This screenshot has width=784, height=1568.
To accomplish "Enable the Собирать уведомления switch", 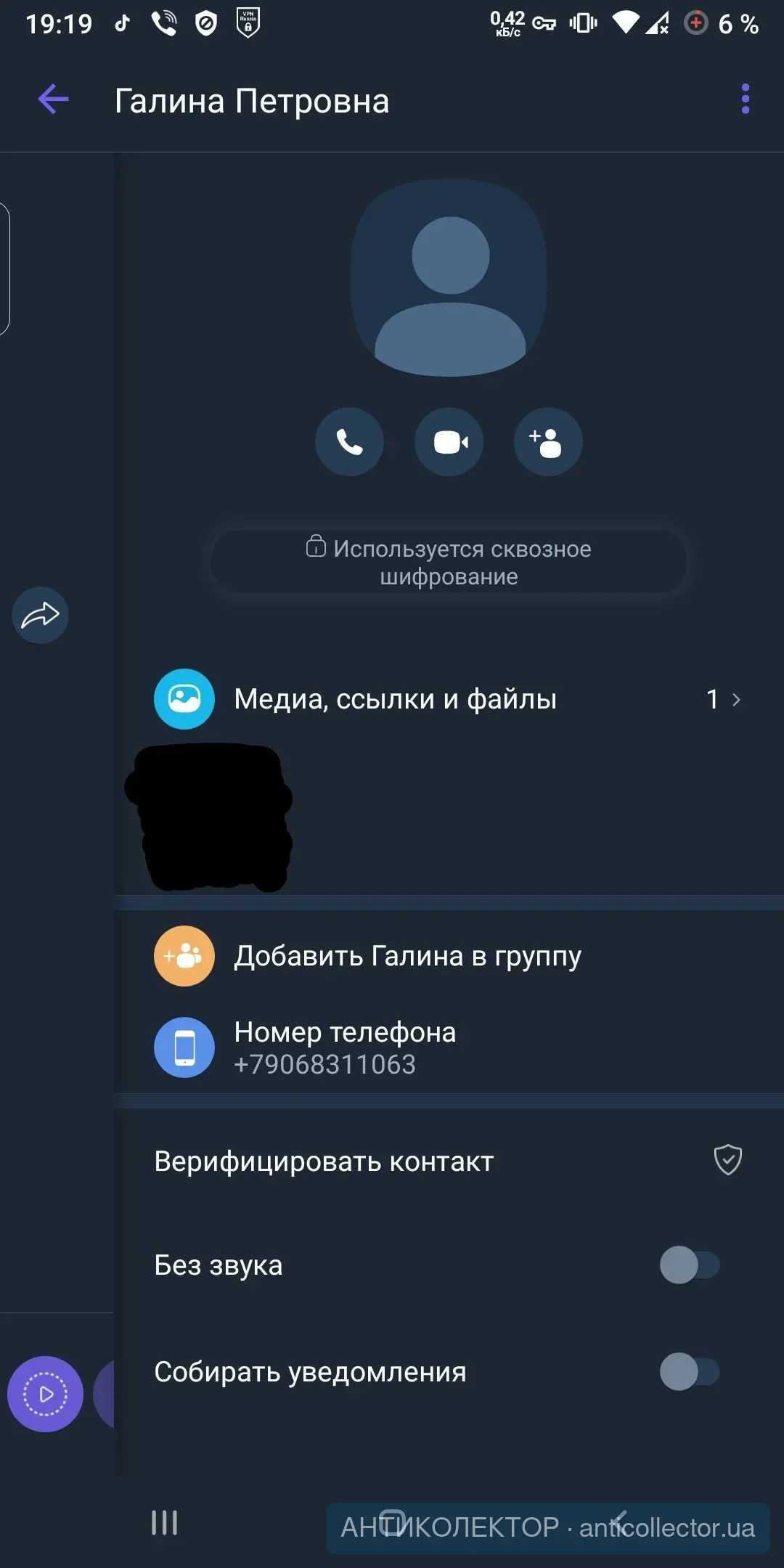I will [x=689, y=1371].
